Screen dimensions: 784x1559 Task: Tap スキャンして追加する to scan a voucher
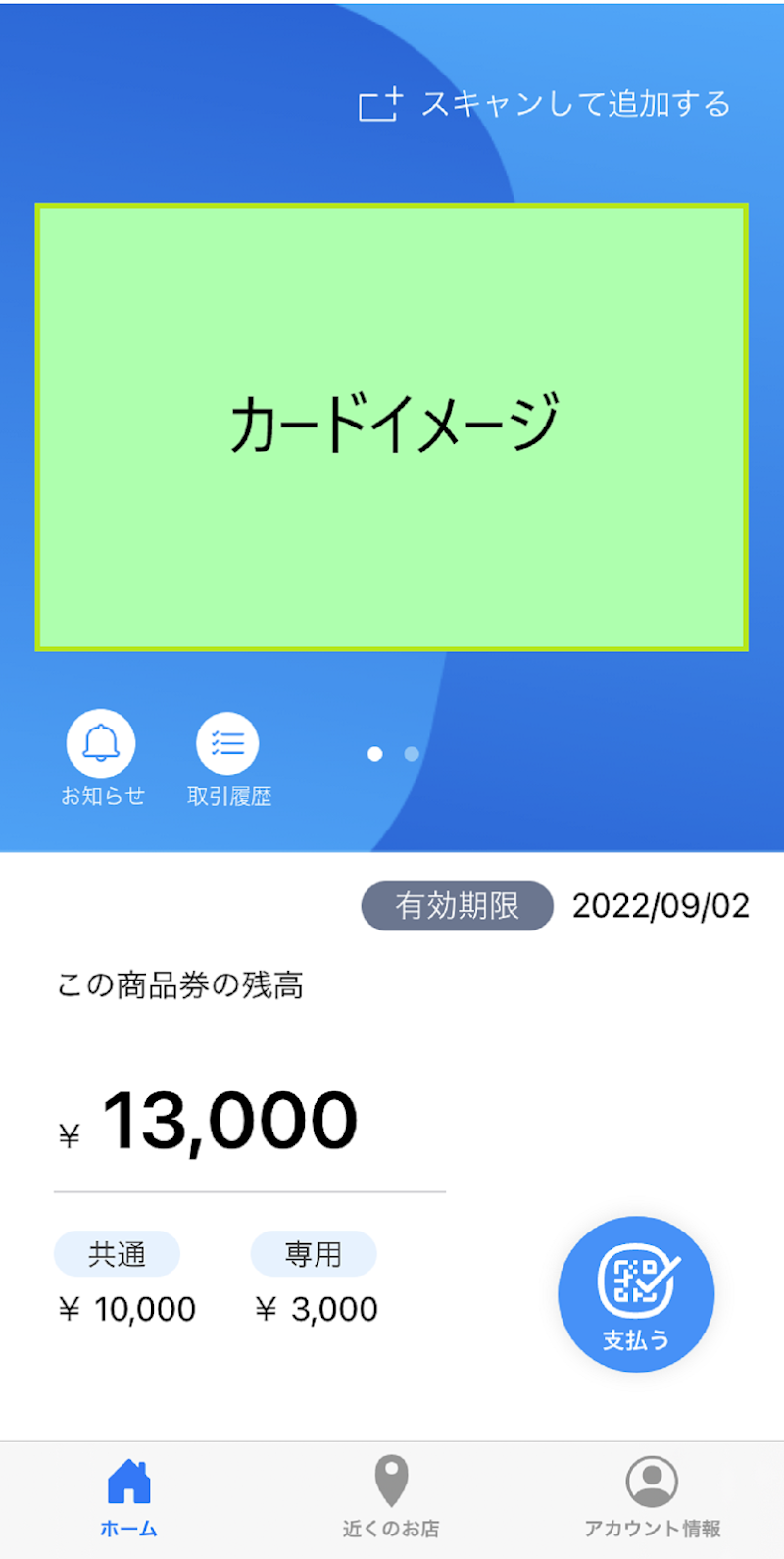pyautogui.click(x=545, y=105)
